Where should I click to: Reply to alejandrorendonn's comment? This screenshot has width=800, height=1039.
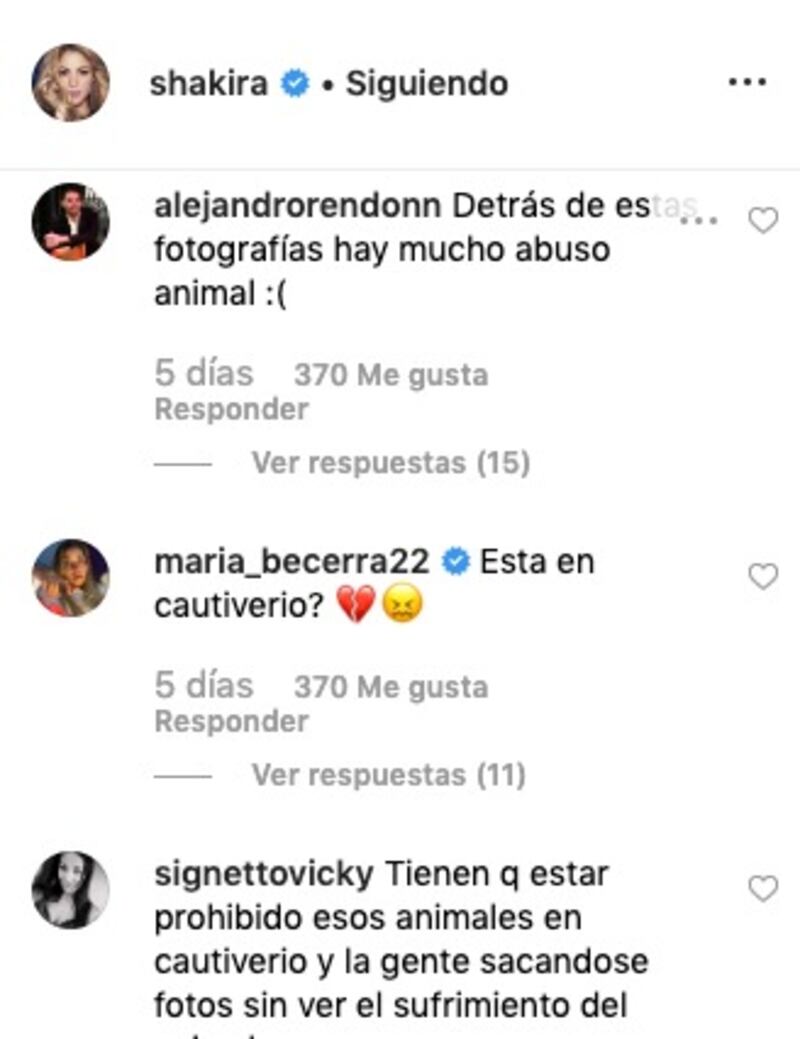pyautogui.click(x=231, y=410)
